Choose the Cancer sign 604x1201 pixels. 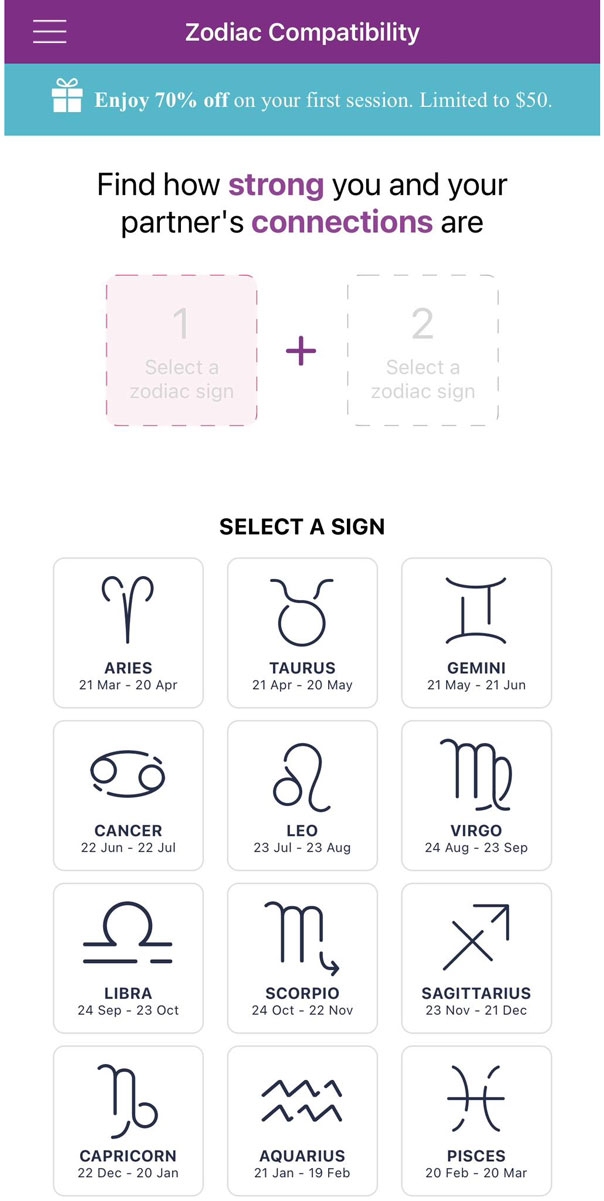(x=128, y=795)
